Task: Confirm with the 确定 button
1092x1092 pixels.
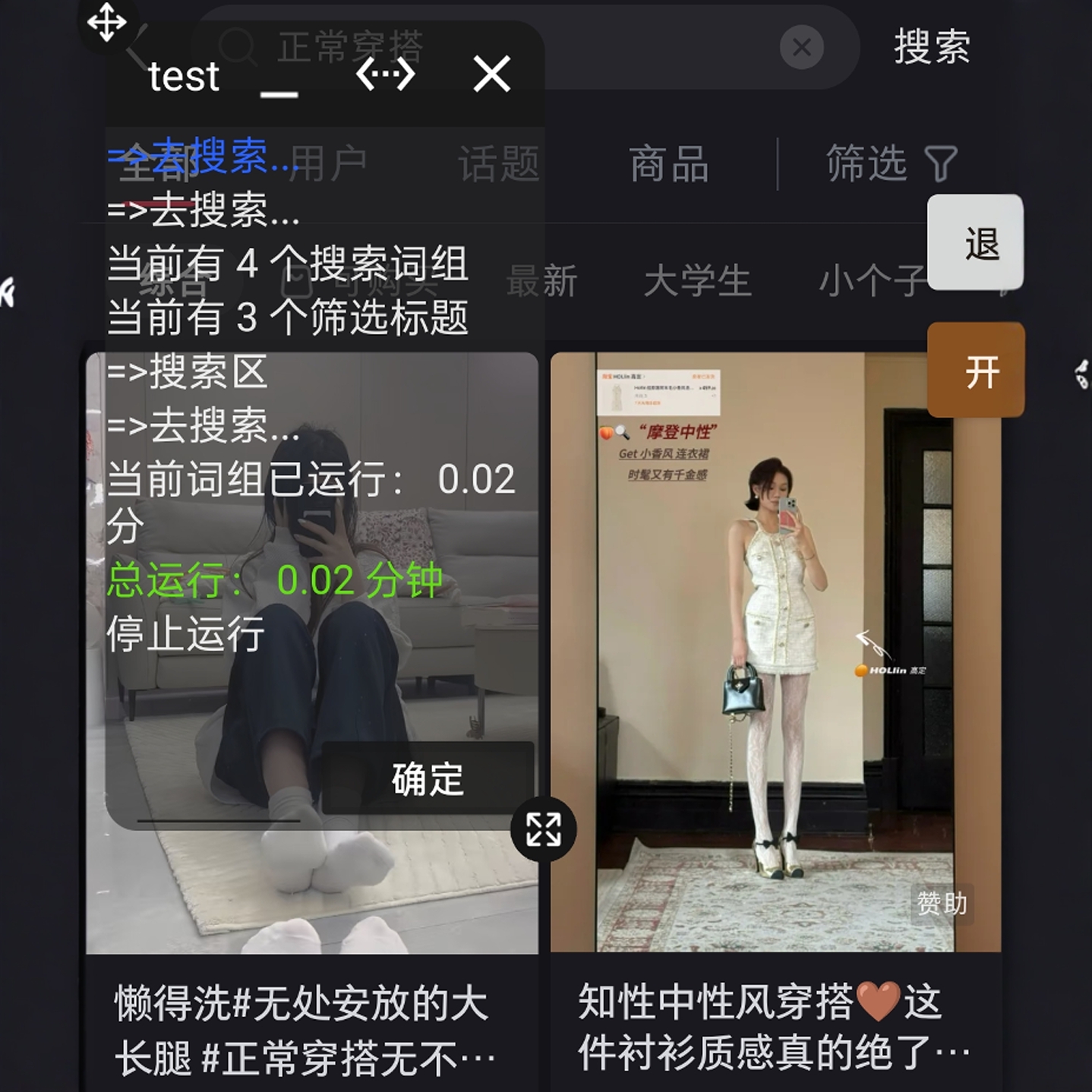Action: (428, 779)
